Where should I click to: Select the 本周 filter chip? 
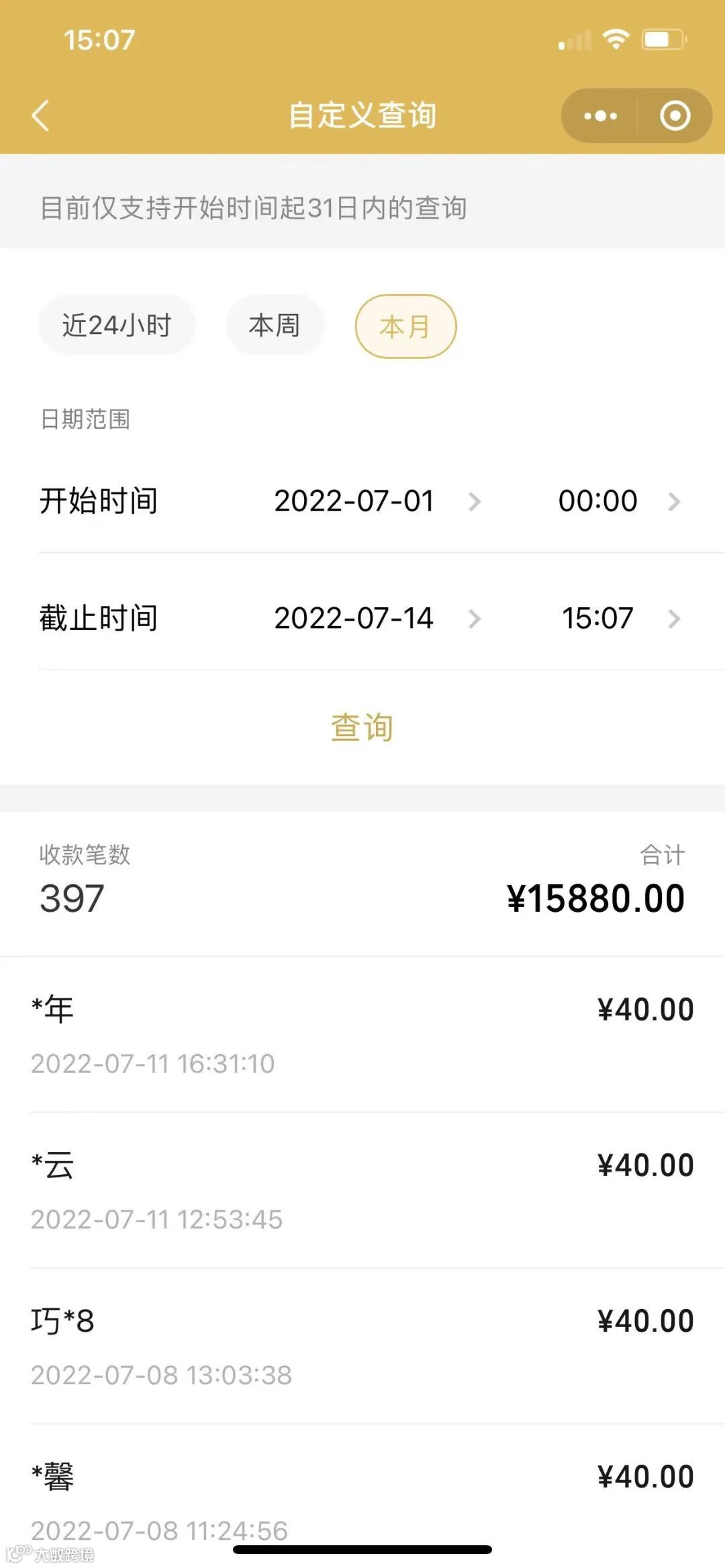click(275, 325)
